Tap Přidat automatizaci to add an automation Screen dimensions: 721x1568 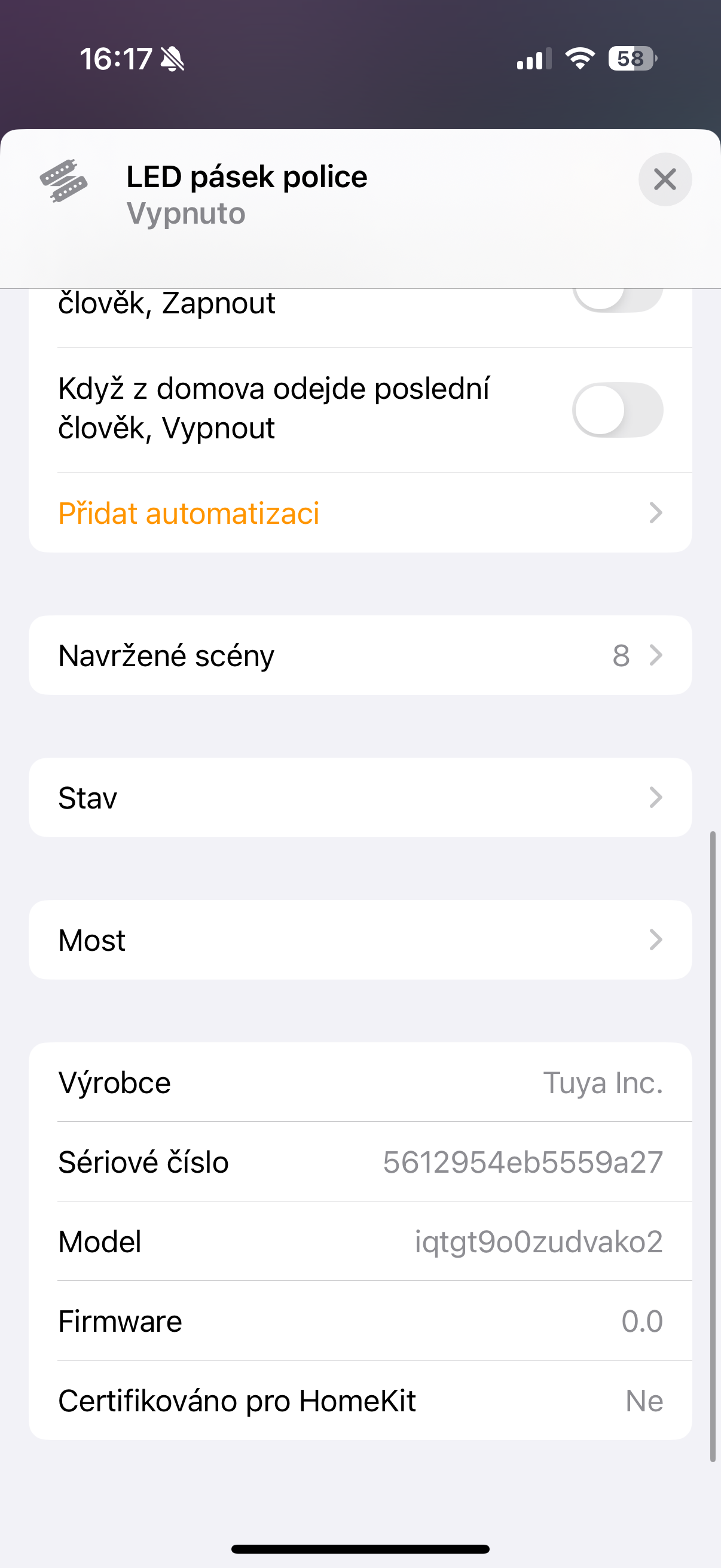tap(359, 513)
